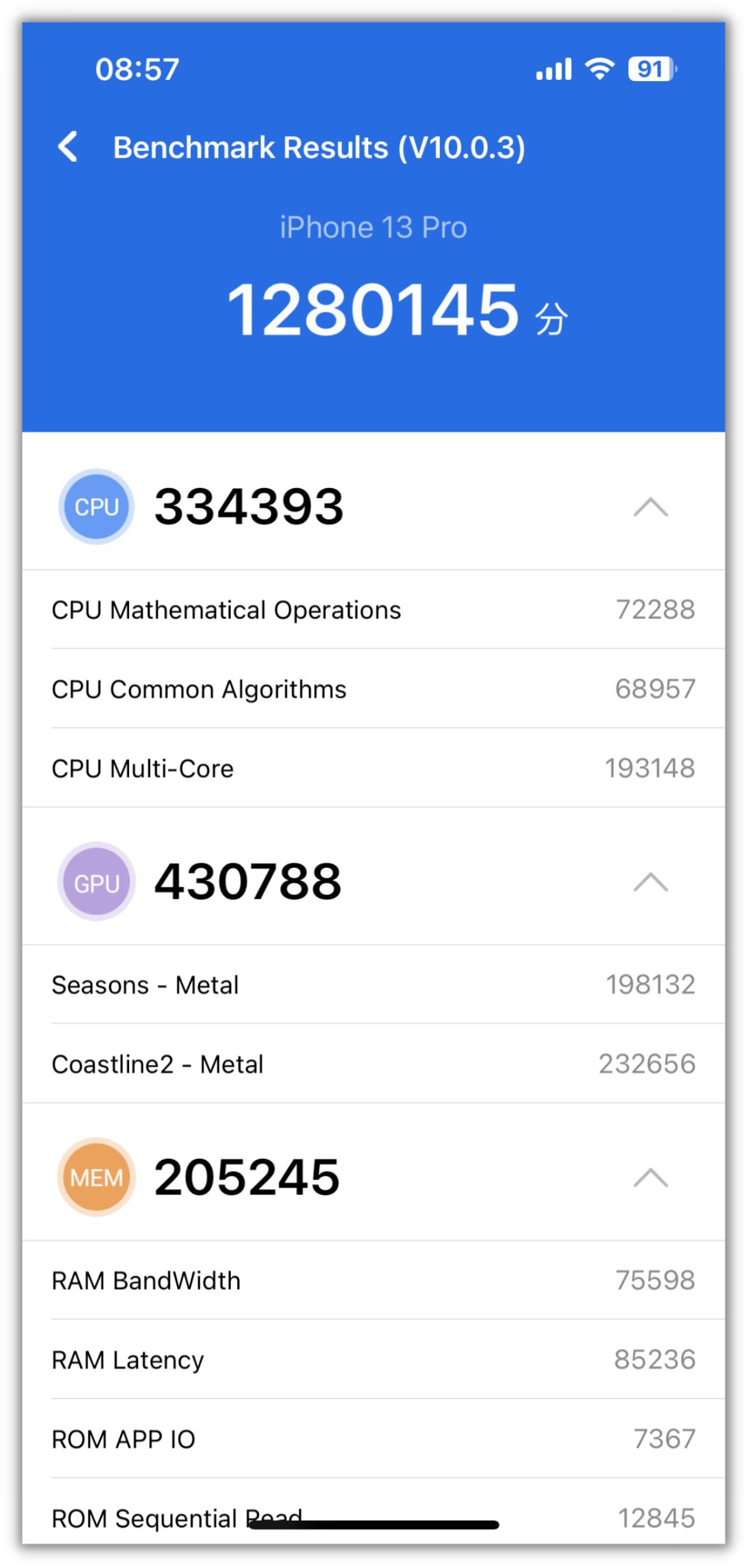Tap the cellular signal bars indicator
This screenshot has width=748, height=1568.
[556, 70]
